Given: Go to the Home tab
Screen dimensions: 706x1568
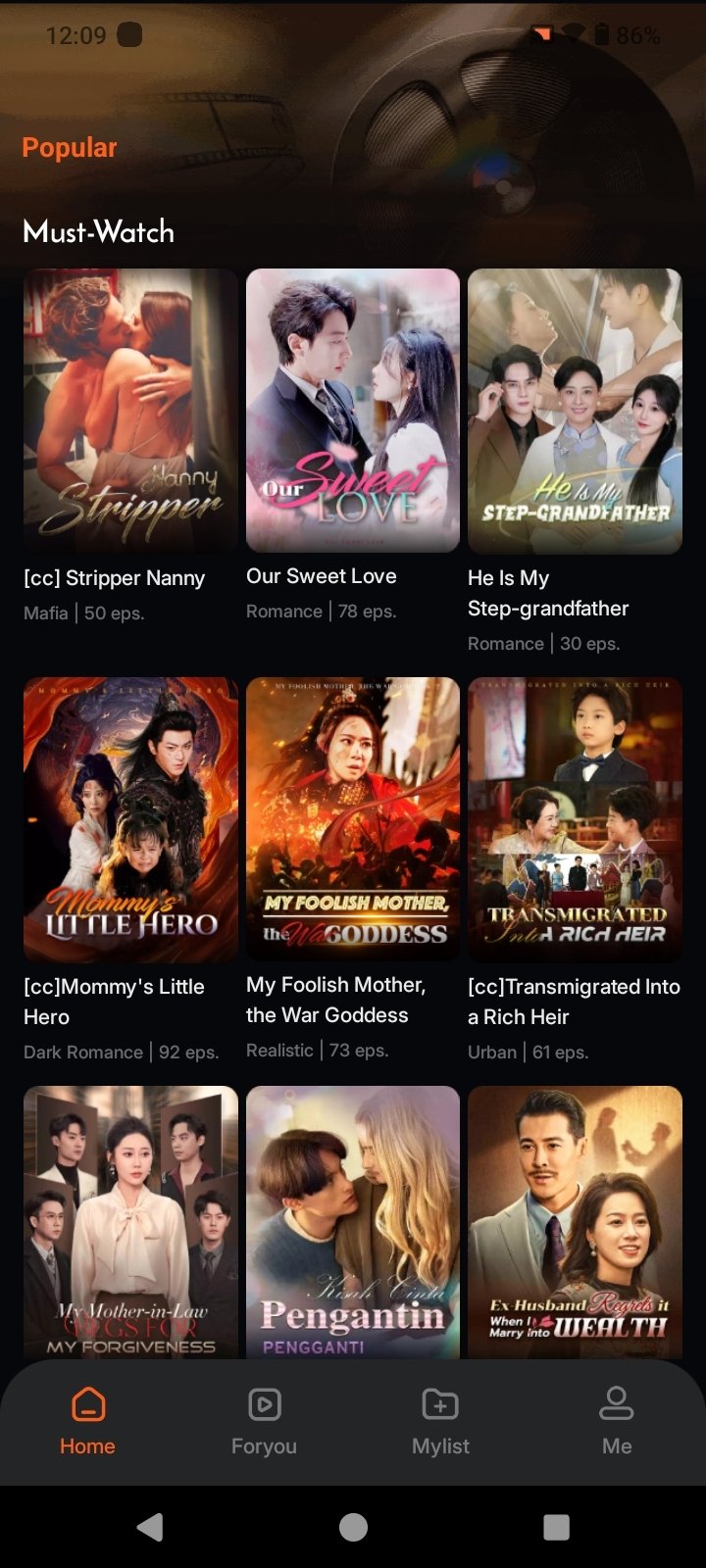Looking at the screenshot, I should 87,1421.
